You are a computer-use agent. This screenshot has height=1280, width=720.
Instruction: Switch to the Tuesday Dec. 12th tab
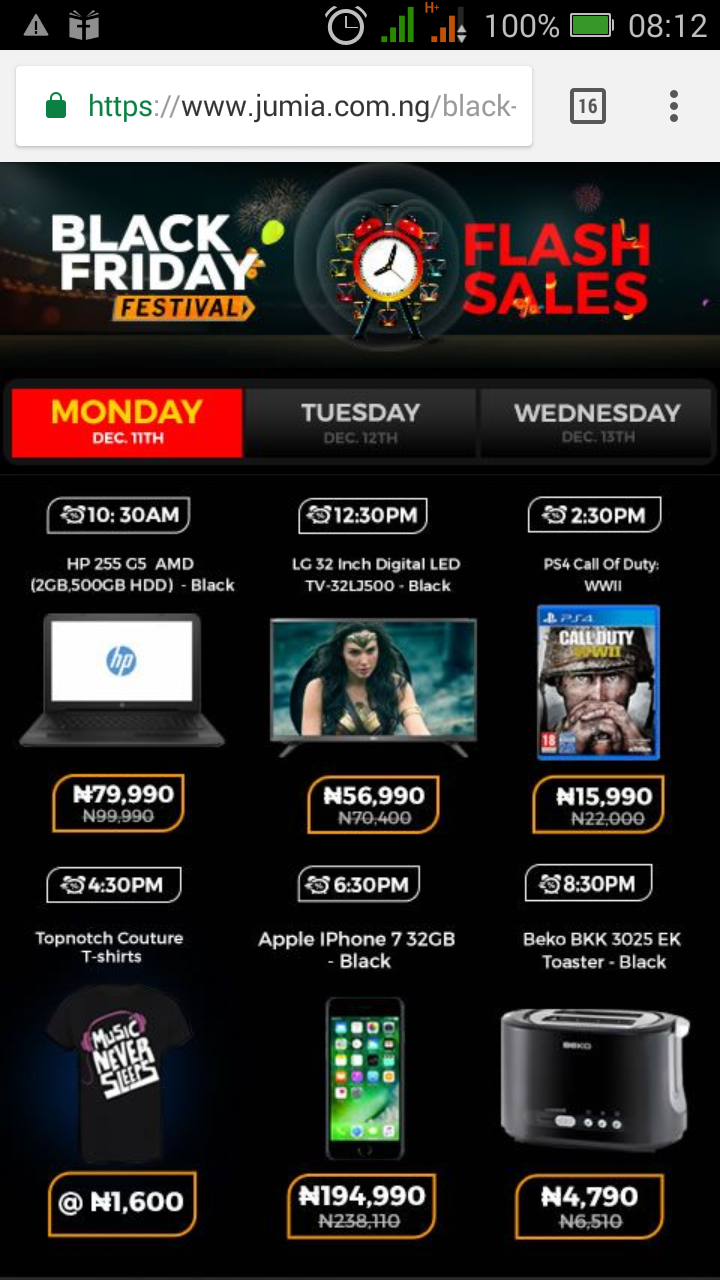pos(360,423)
